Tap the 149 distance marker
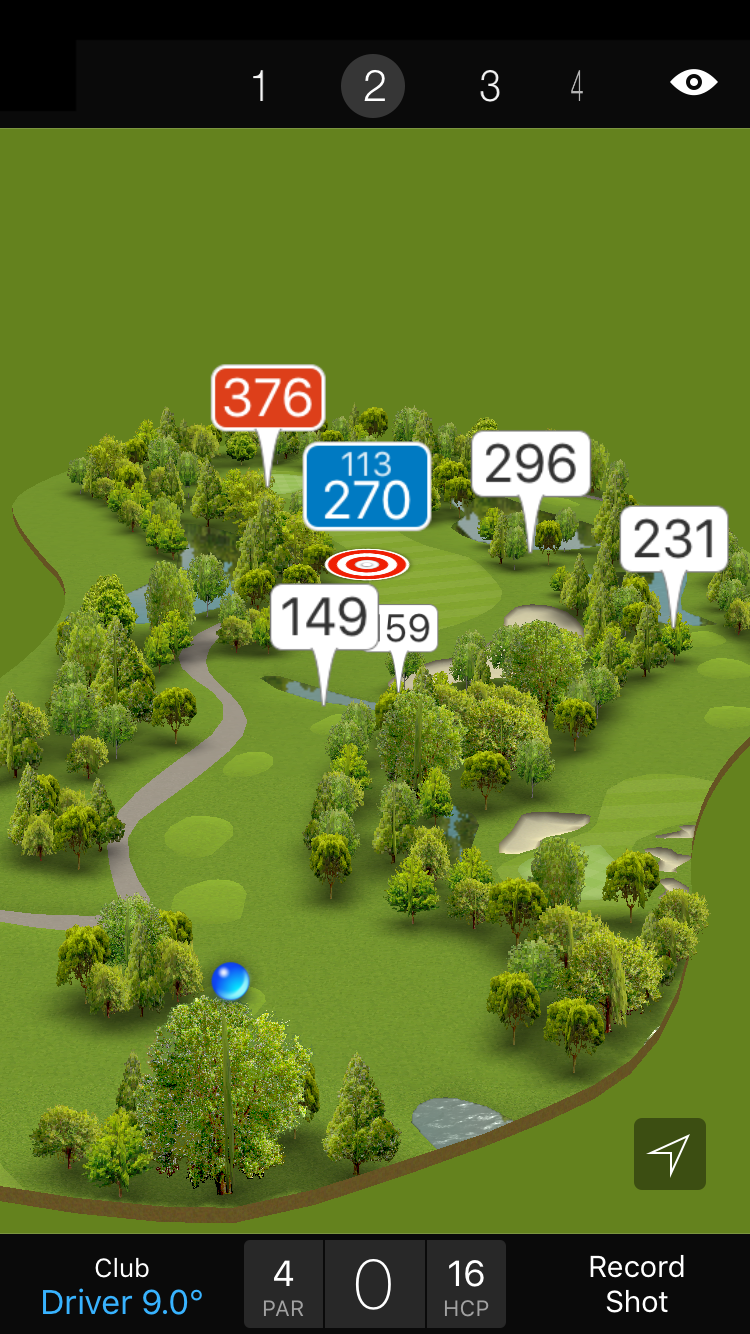The width and height of the screenshot is (750, 1334). click(324, 618)
